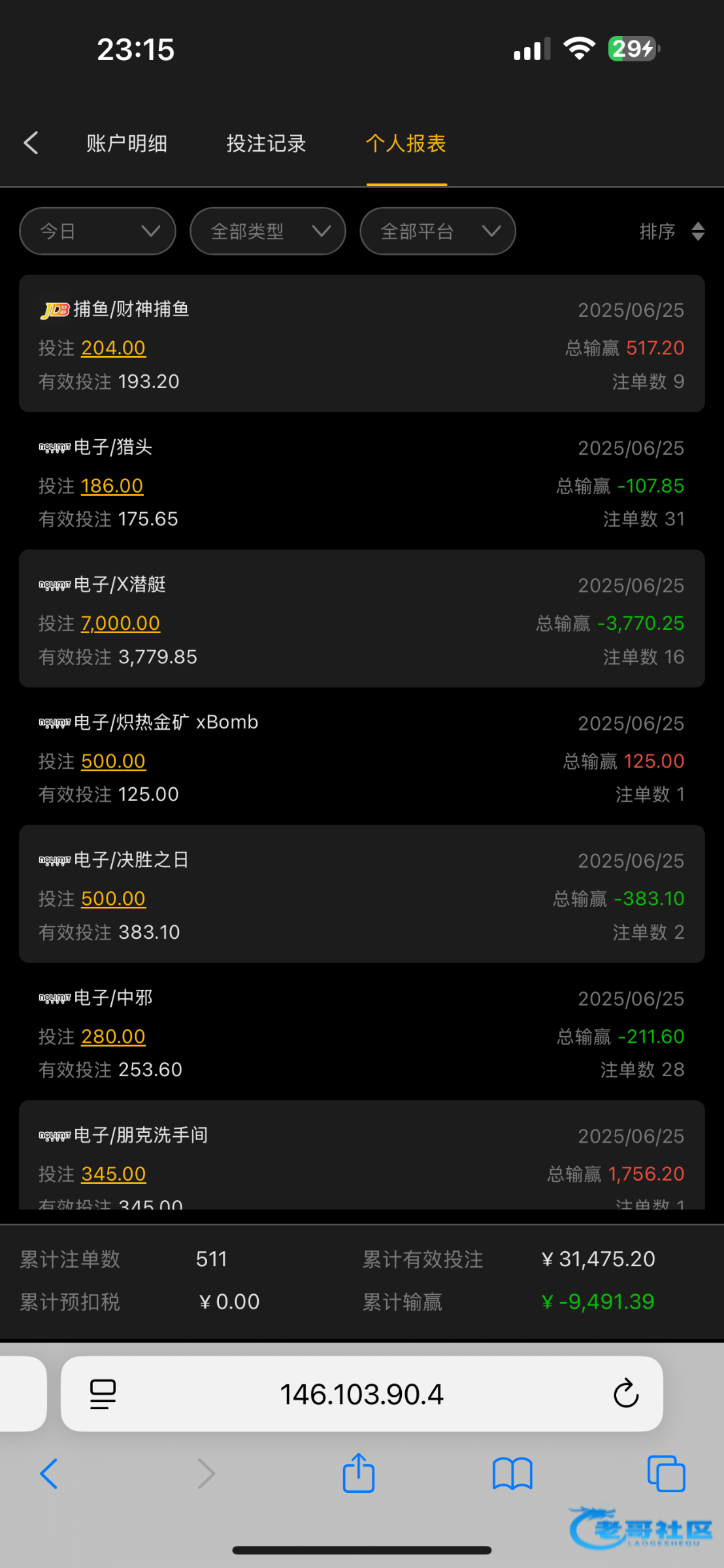Share this page from the browser toolbar
The height and width of the screenshot is (1568, 724).
[359, 1473]
